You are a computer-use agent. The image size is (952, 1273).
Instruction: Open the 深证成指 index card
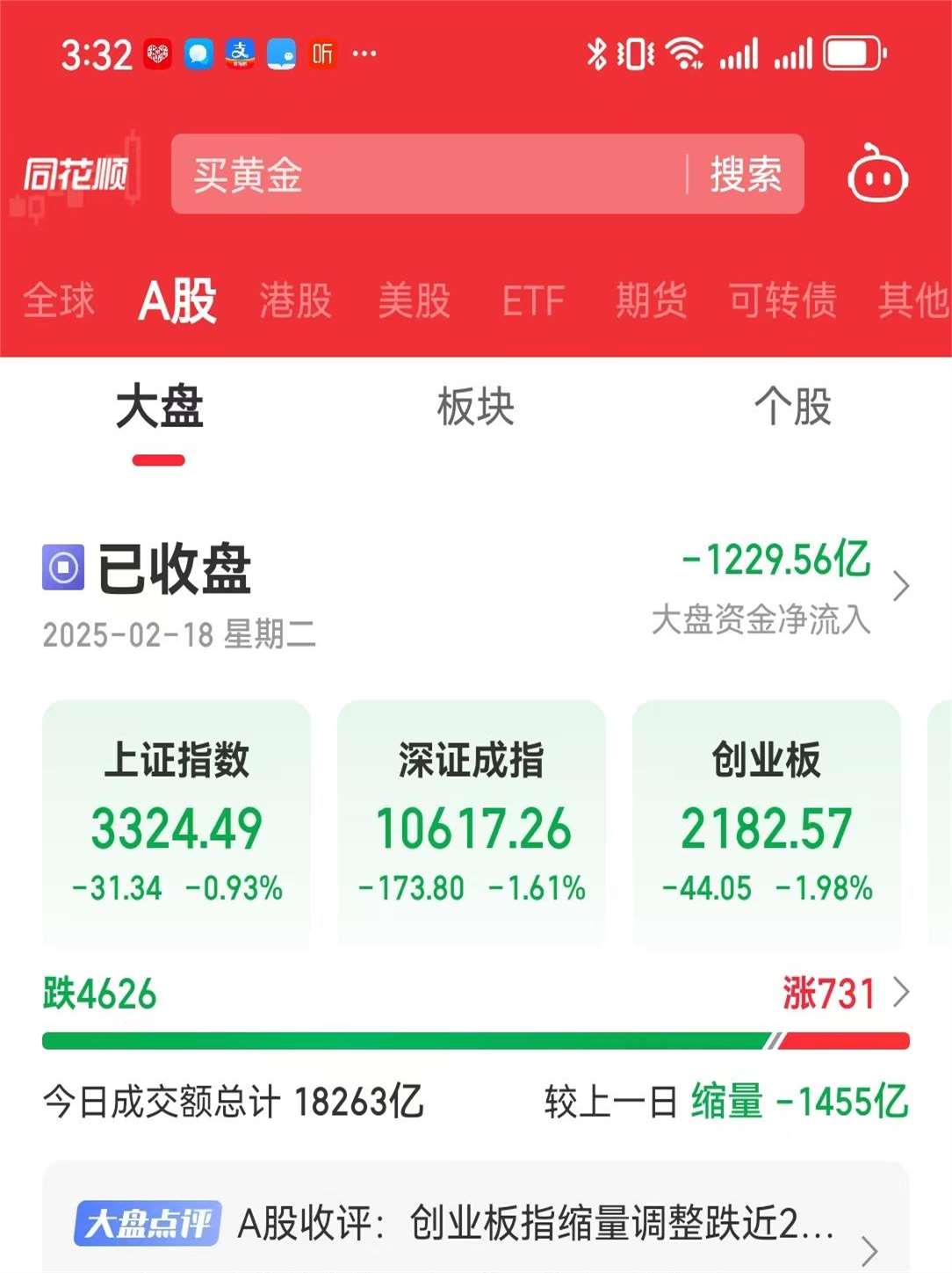(474, 823)
